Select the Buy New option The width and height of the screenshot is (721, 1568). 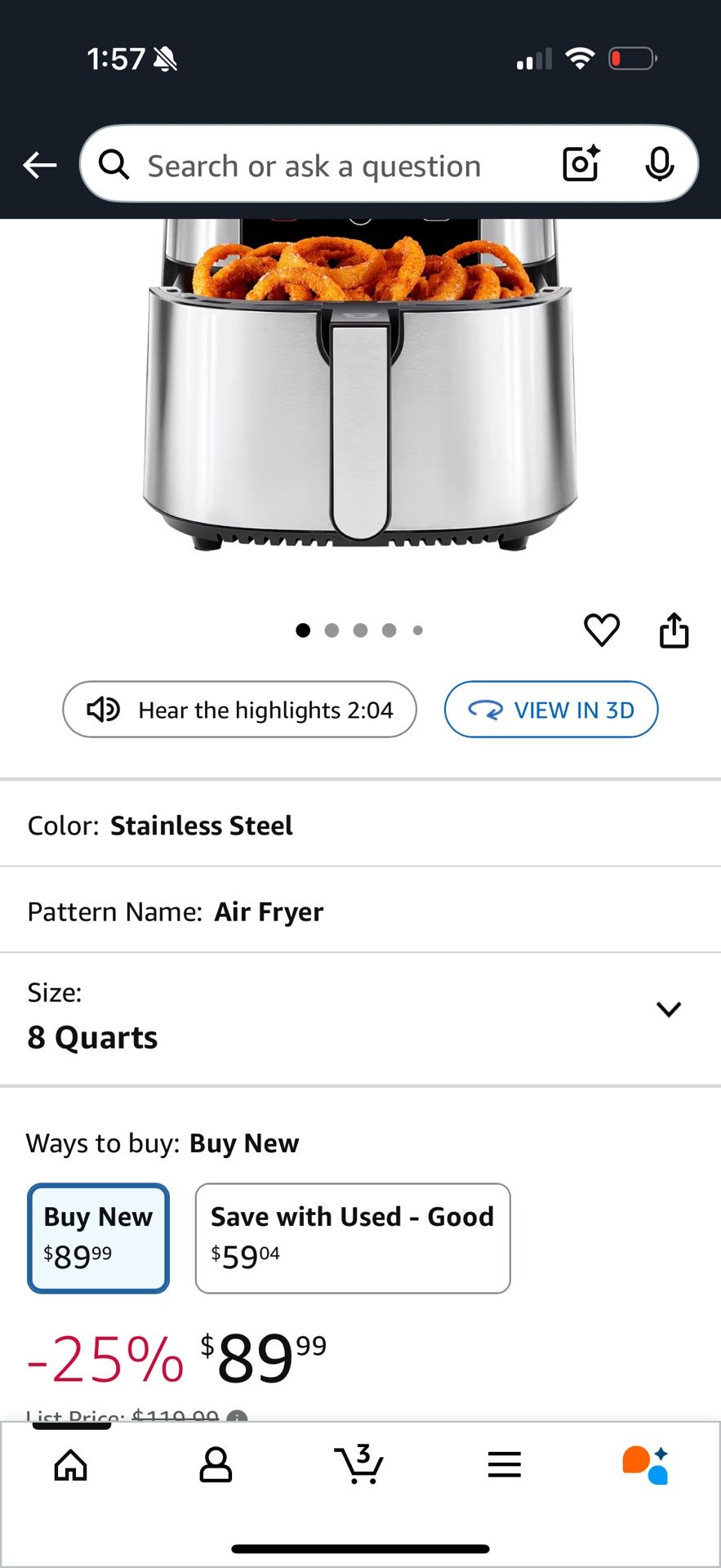pos(99,1237)
